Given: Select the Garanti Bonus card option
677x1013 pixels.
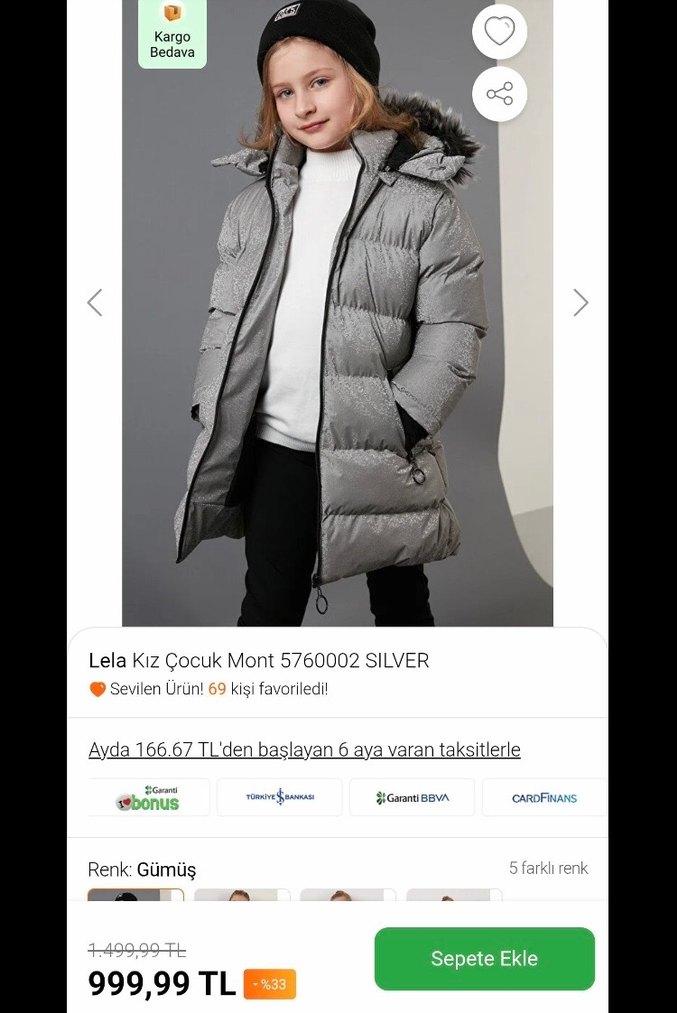Looking at the screenshot, I should (149, 797).
